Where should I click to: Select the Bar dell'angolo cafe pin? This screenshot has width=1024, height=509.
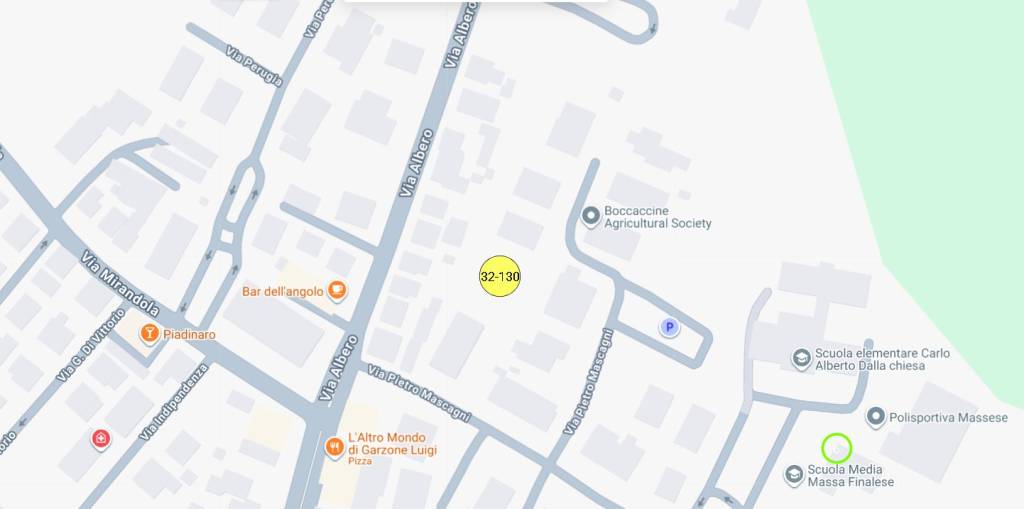point(338,291)
